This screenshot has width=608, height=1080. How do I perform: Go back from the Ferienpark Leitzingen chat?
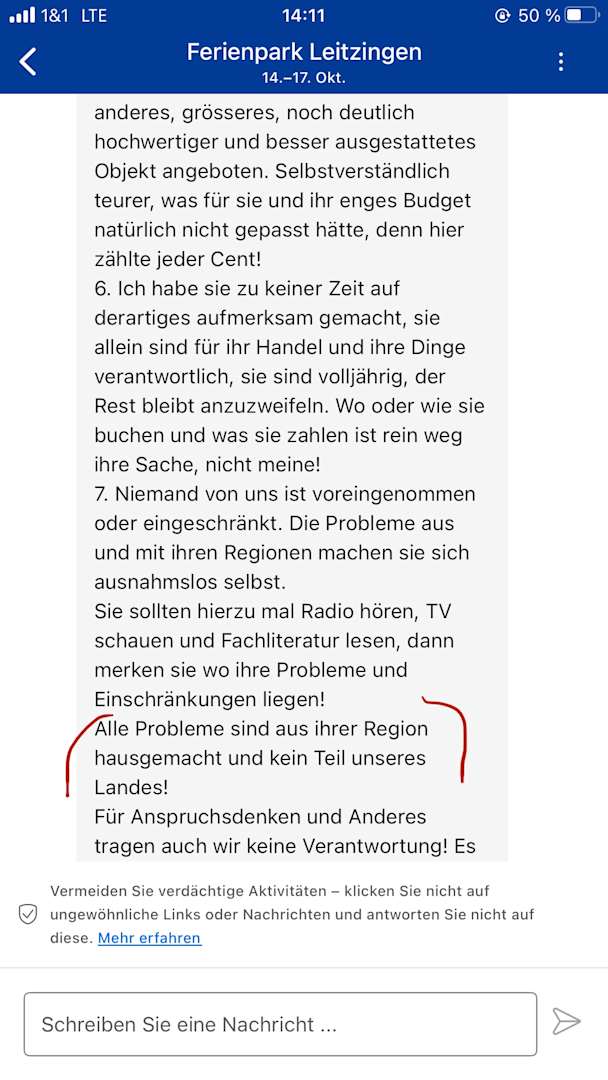point(28,61)
